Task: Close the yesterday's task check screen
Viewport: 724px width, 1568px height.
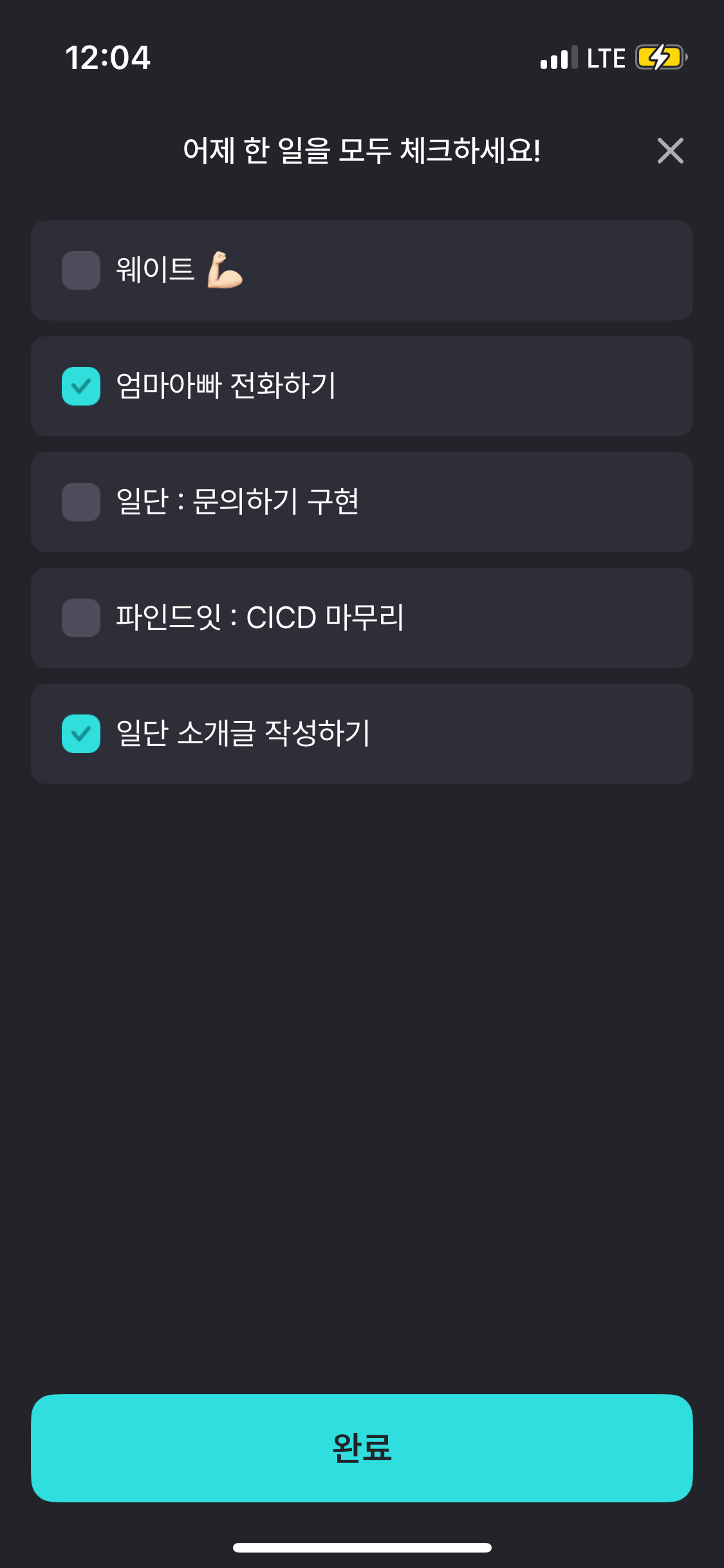Action: (x=670, y=151)
